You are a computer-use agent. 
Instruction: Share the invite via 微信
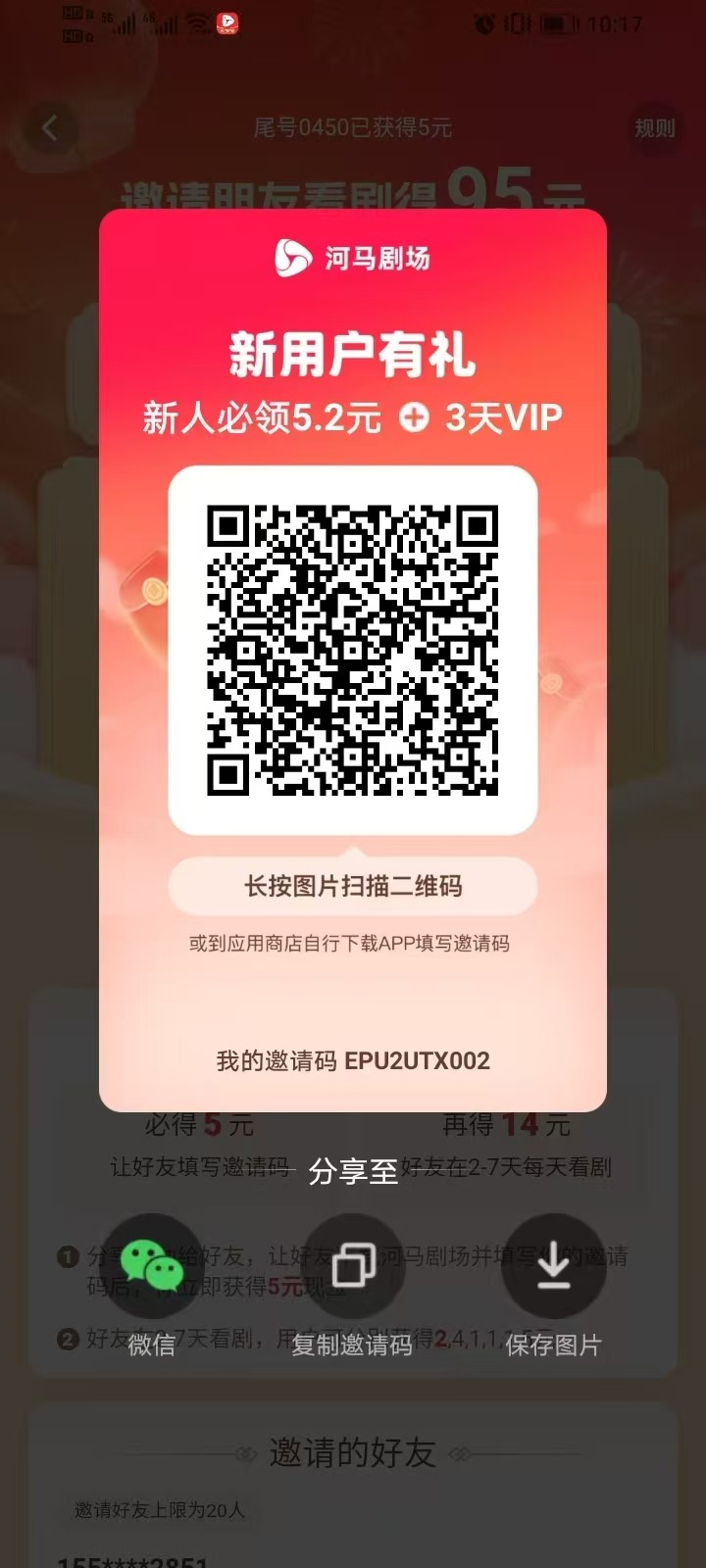(152, 1266)
